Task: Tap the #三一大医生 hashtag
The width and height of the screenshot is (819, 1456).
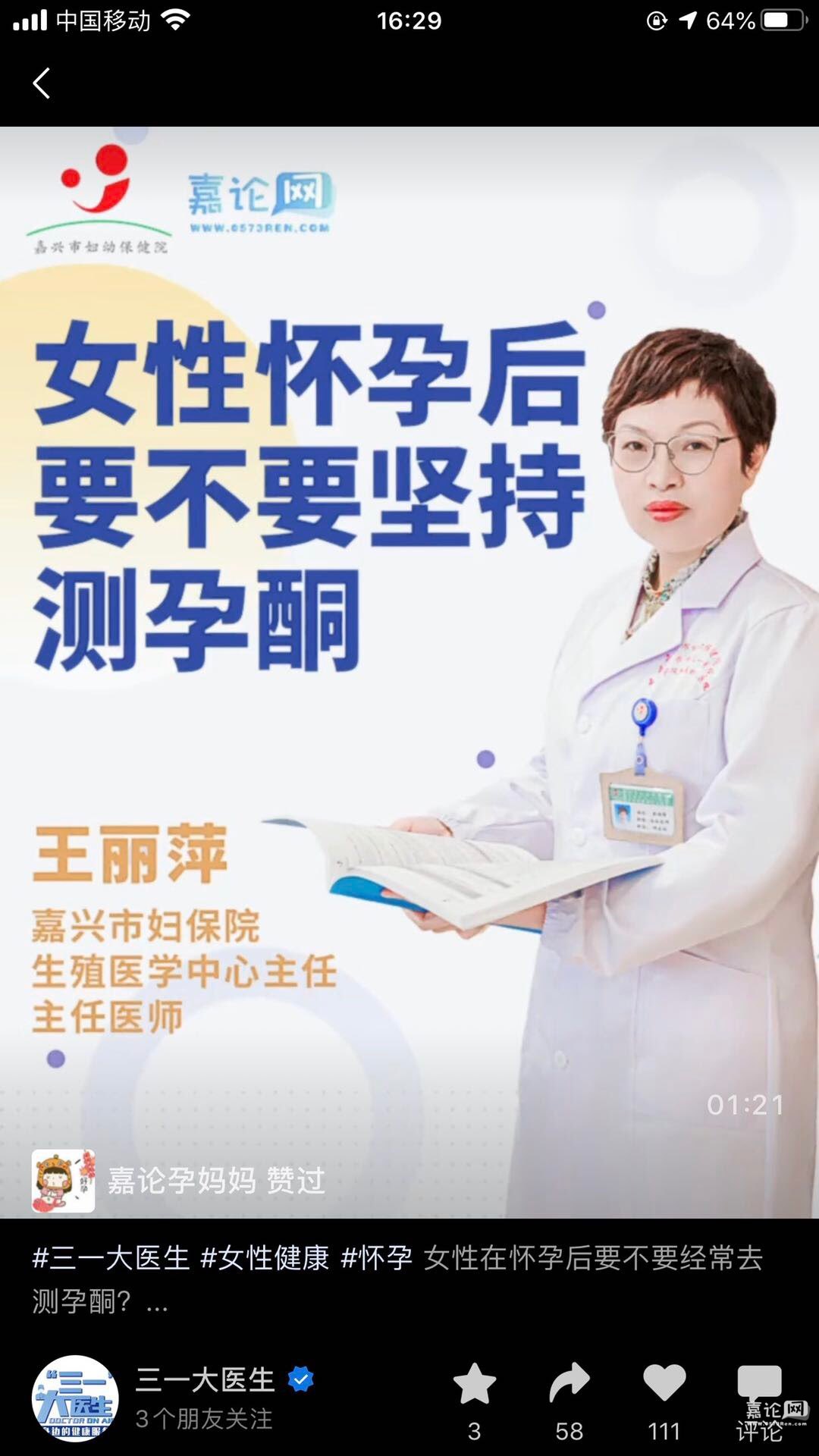Action: tap(111, 1258)
